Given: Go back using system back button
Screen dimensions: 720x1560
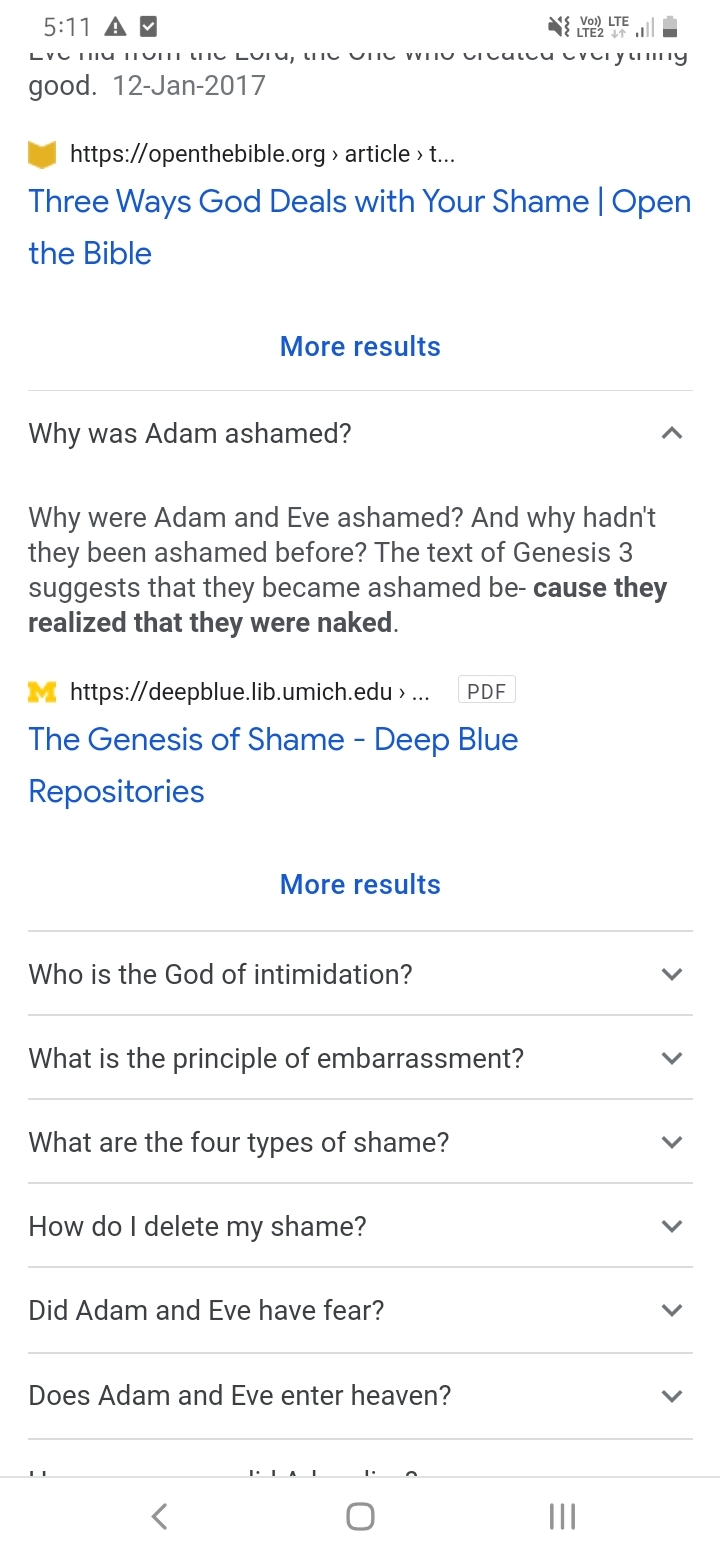Looking at the screenshot, I should pyautogui.click(x=159, y=1517).
